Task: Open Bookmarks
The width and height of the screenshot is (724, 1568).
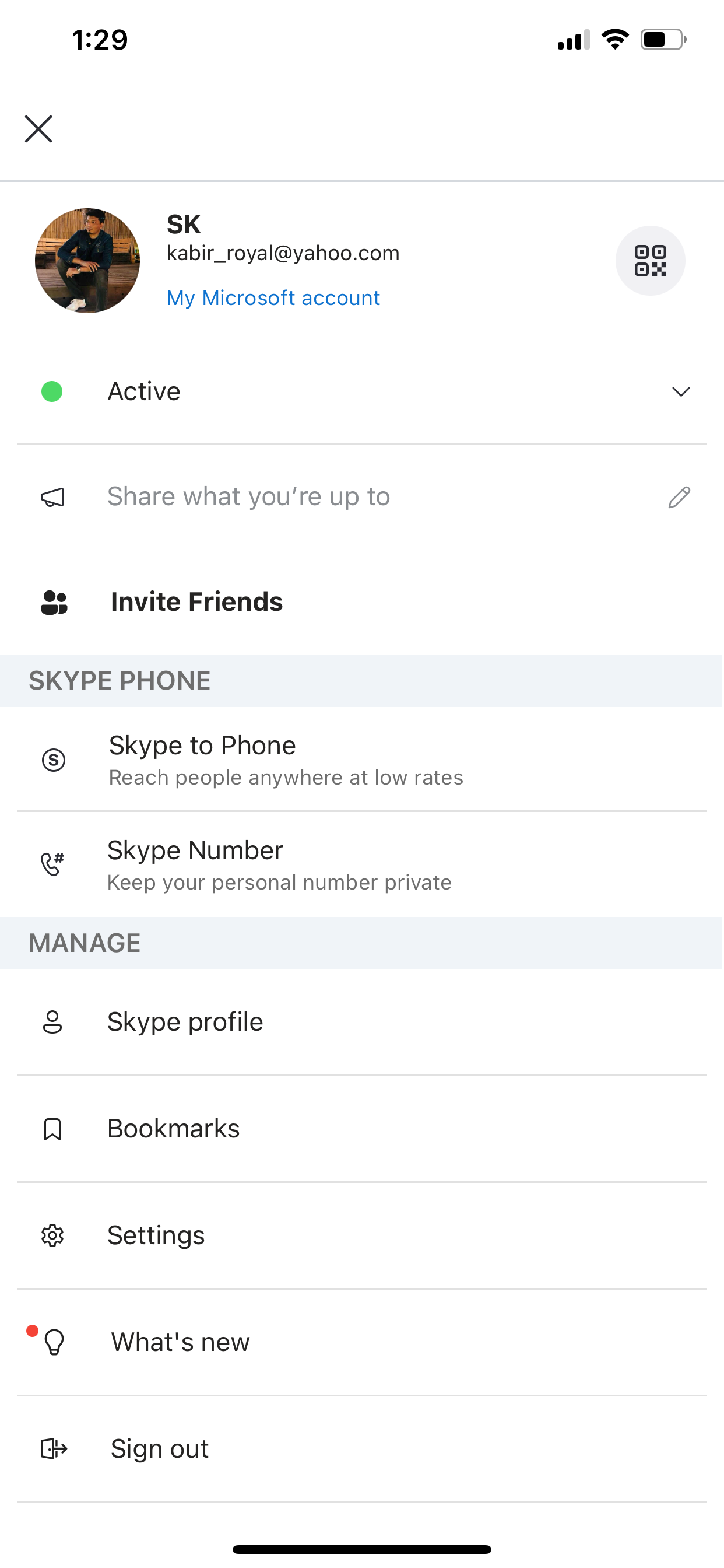Action: click(362, 1129)
